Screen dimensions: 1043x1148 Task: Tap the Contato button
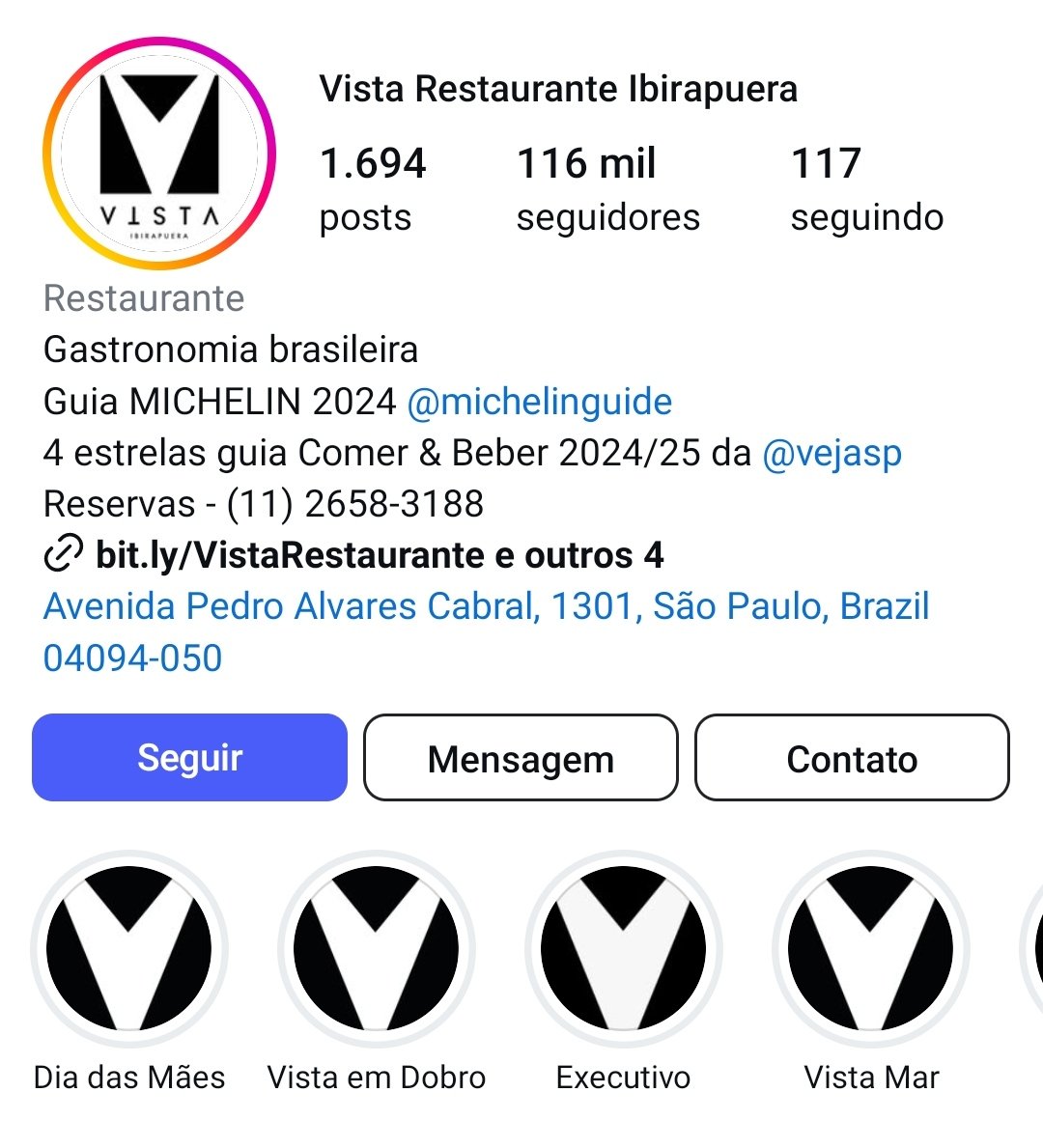tap(852, 758)
